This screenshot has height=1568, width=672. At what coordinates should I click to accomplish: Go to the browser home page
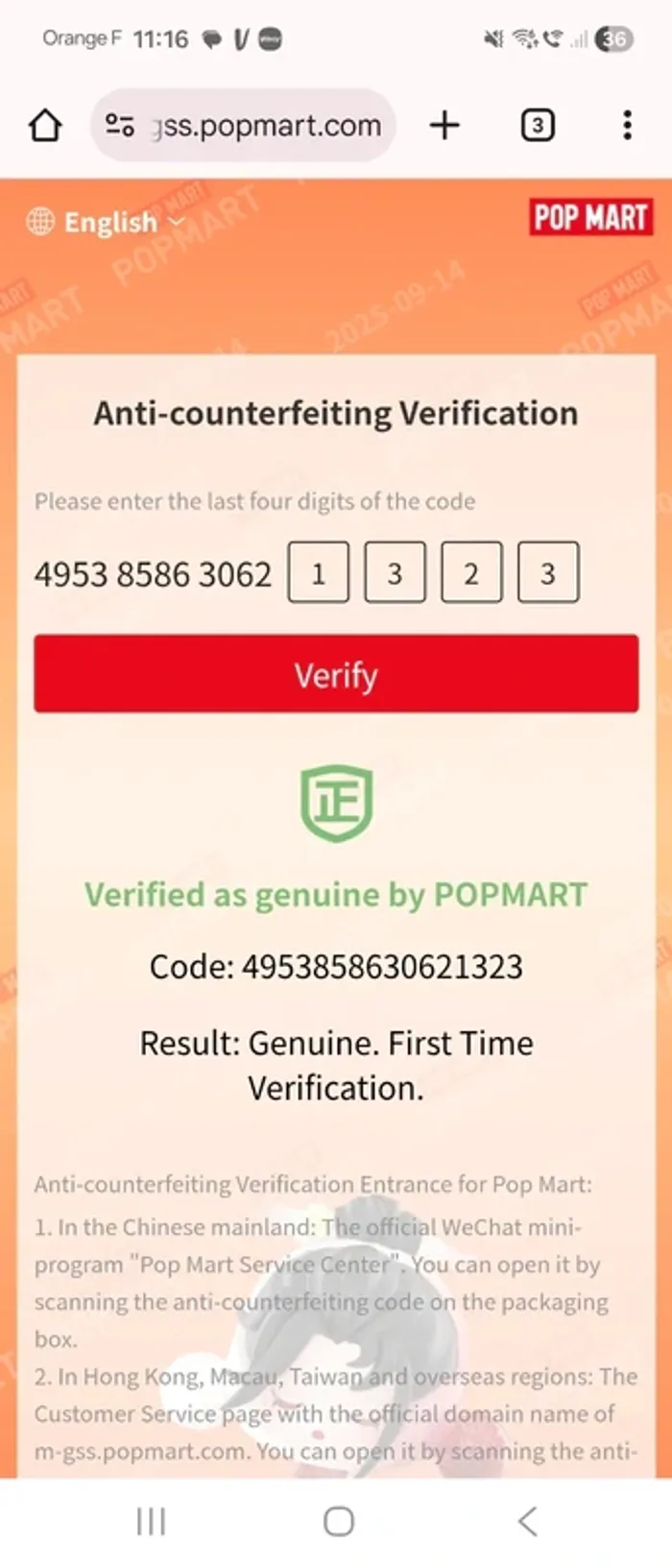45,126
